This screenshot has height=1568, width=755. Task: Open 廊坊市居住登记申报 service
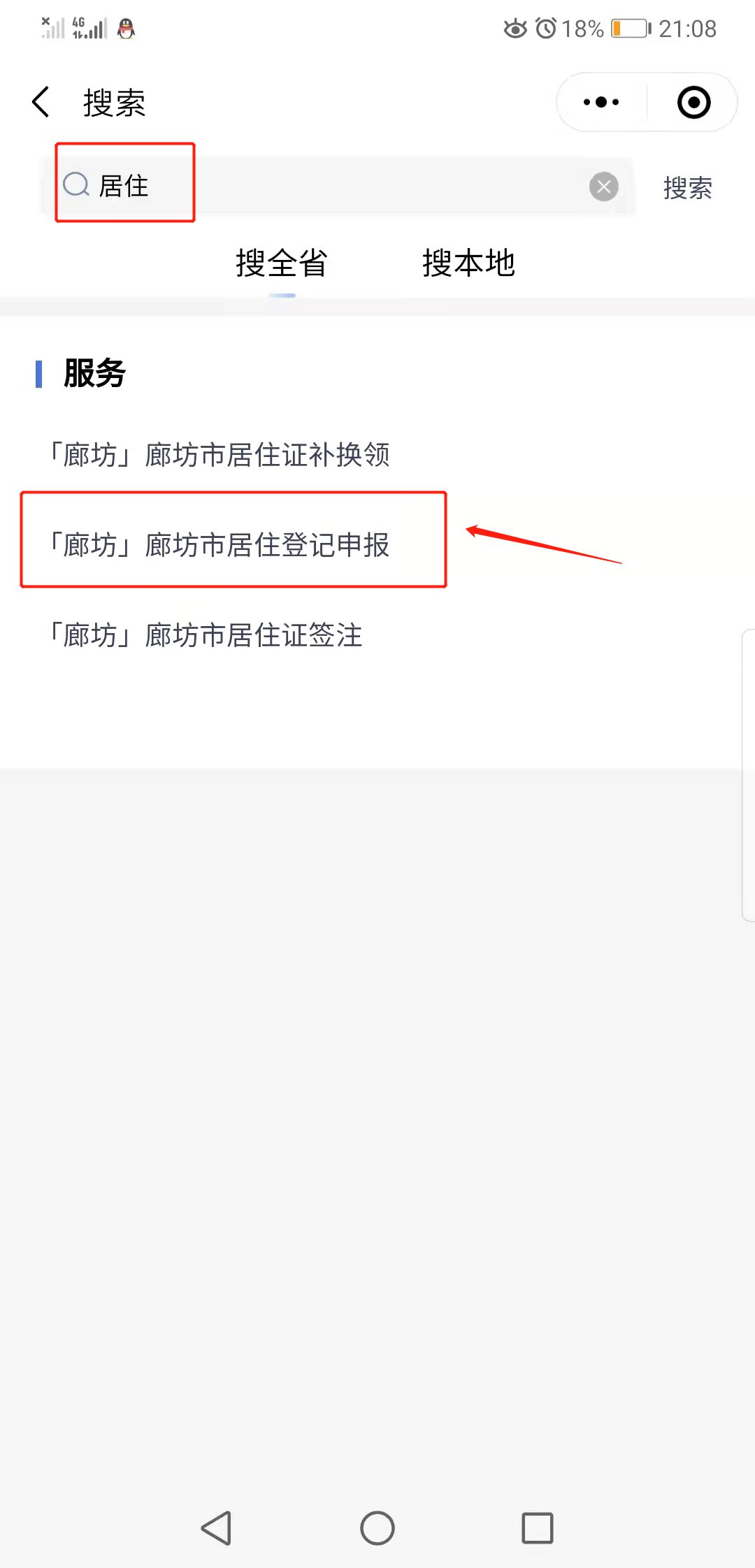pos(219,545)
